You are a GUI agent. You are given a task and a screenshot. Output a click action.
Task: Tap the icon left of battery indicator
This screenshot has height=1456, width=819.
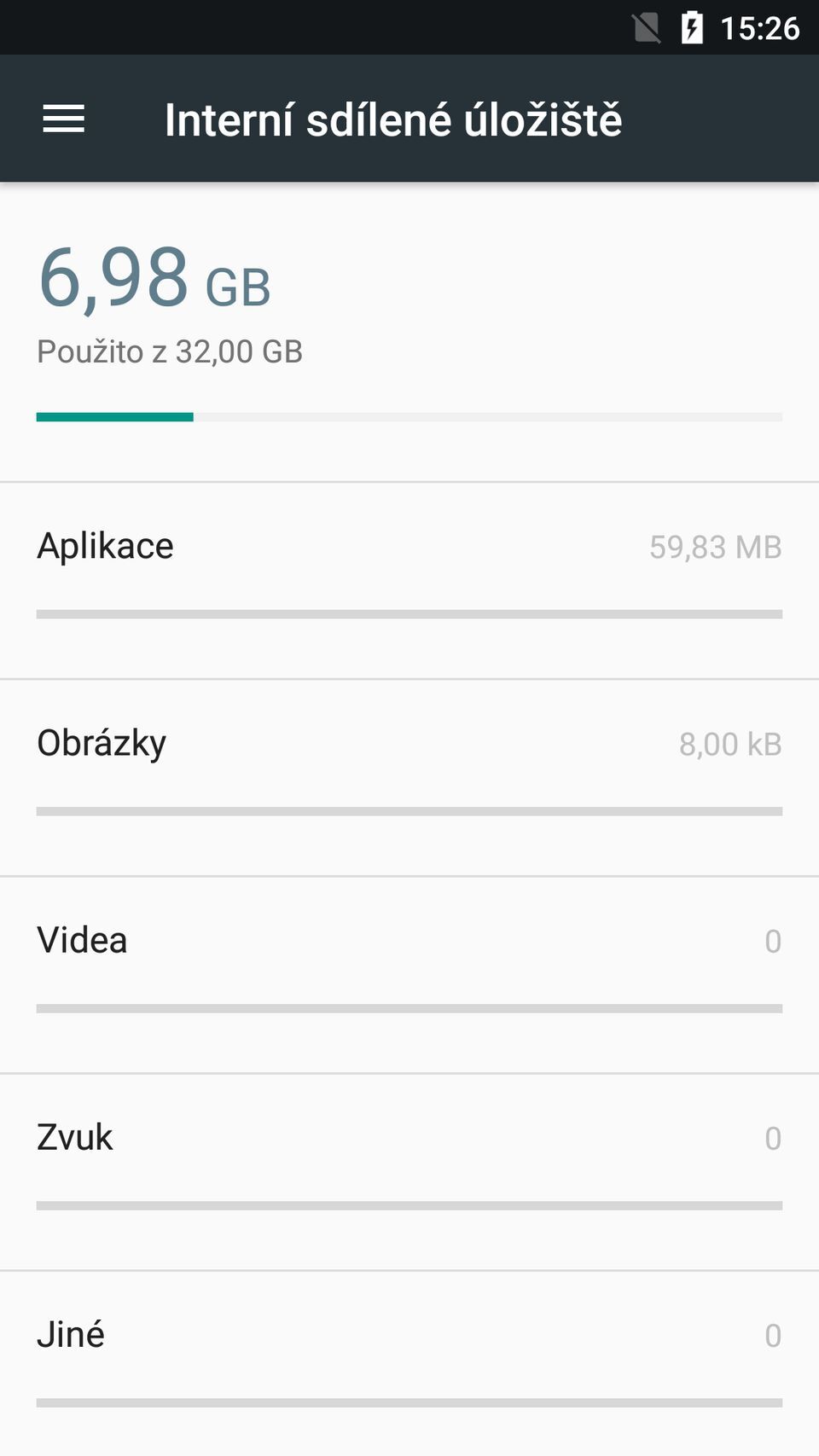[x=646, y=26]
